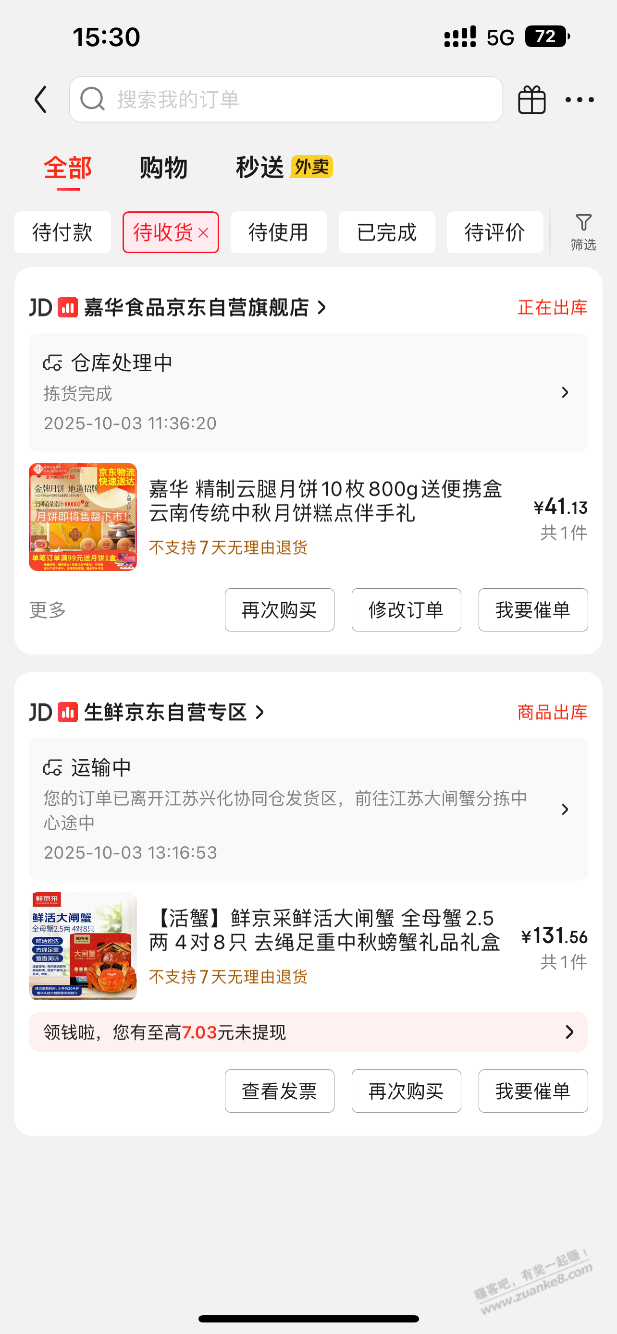
Task: Open the 筛选 filter options
Action: coord(584,231)
